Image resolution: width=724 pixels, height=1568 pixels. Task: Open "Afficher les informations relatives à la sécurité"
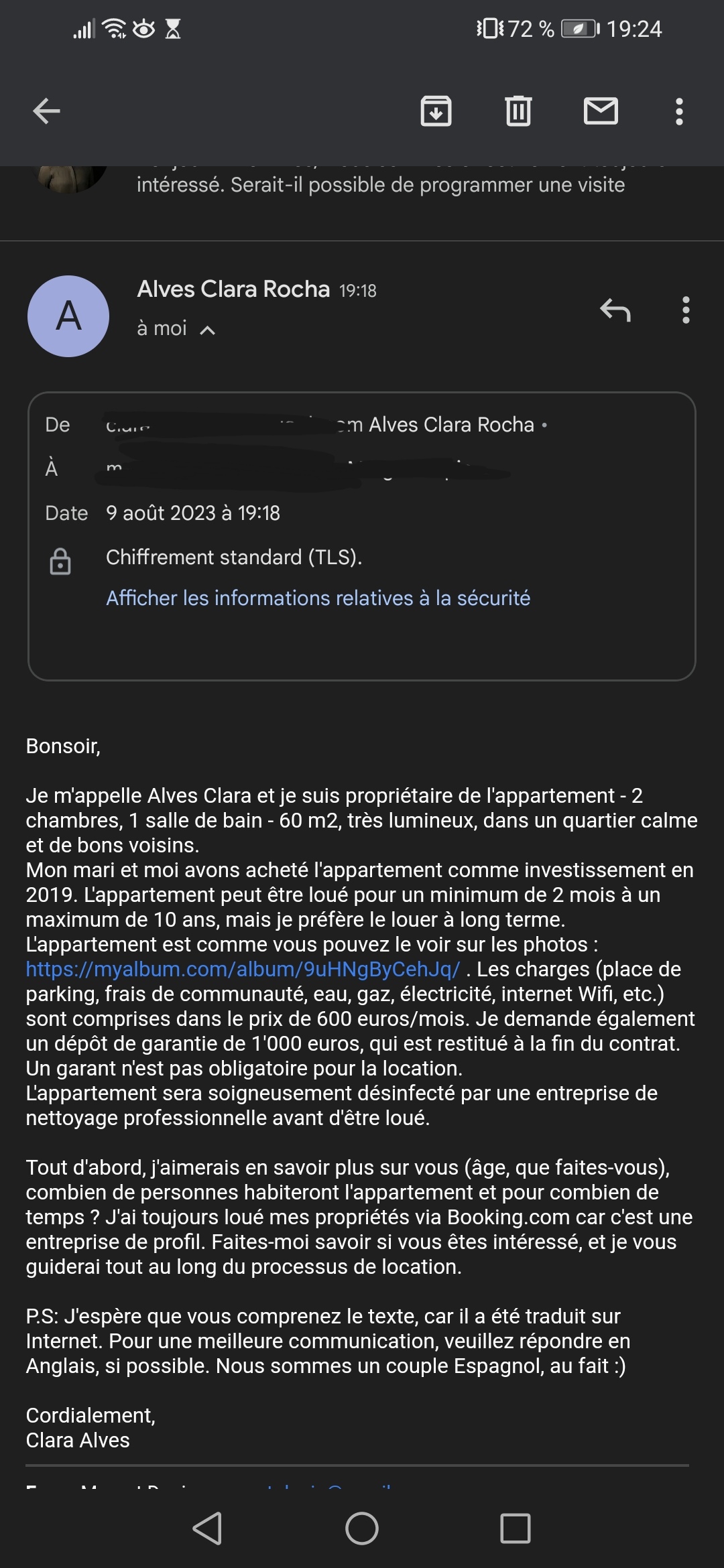318,598
